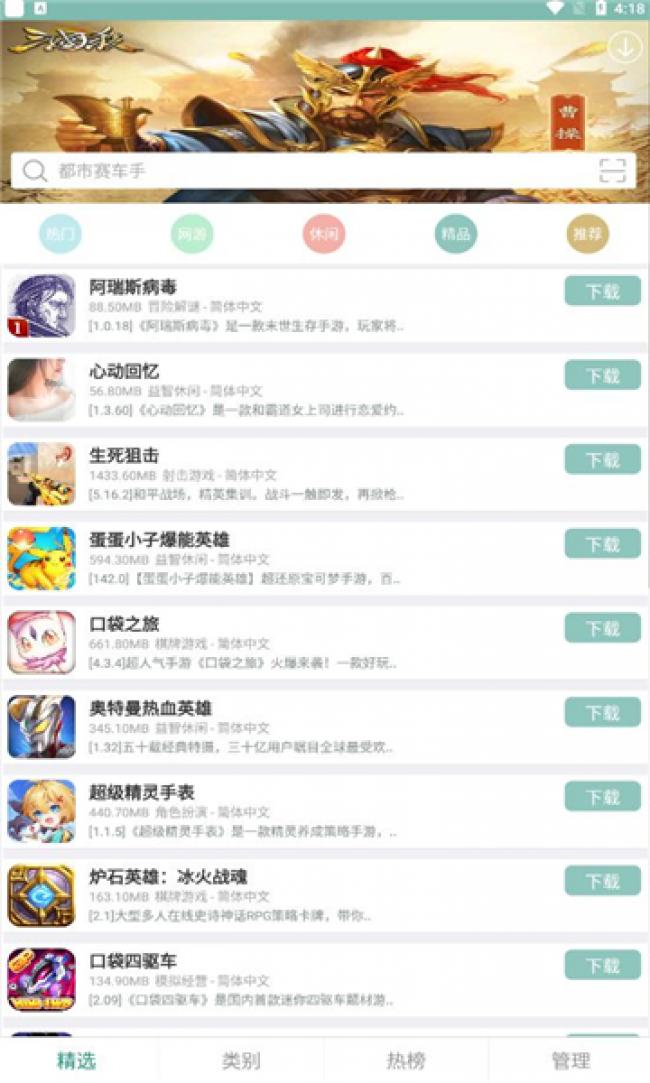Open the 超级精灵手表 game entry
Image resolution: width=650 pixels, height=1083 pixels.
(x=325, y=811)
